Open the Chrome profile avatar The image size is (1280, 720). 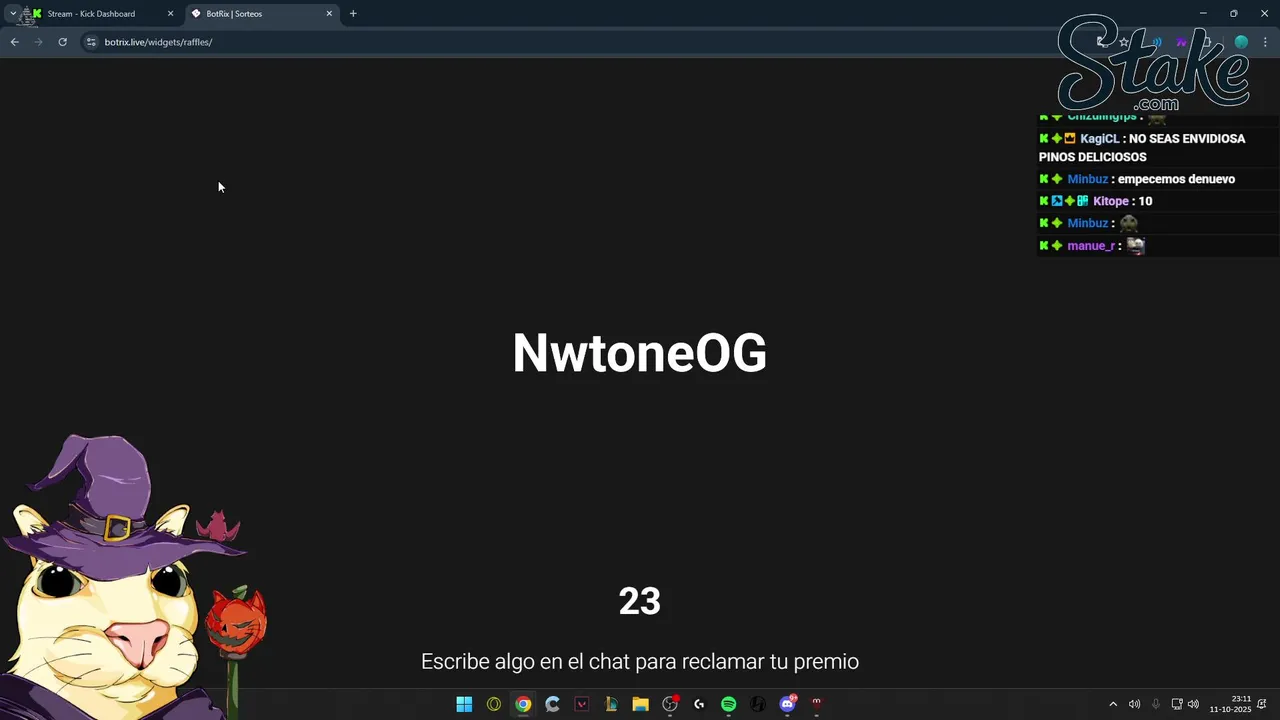[x=1241, y=42]
